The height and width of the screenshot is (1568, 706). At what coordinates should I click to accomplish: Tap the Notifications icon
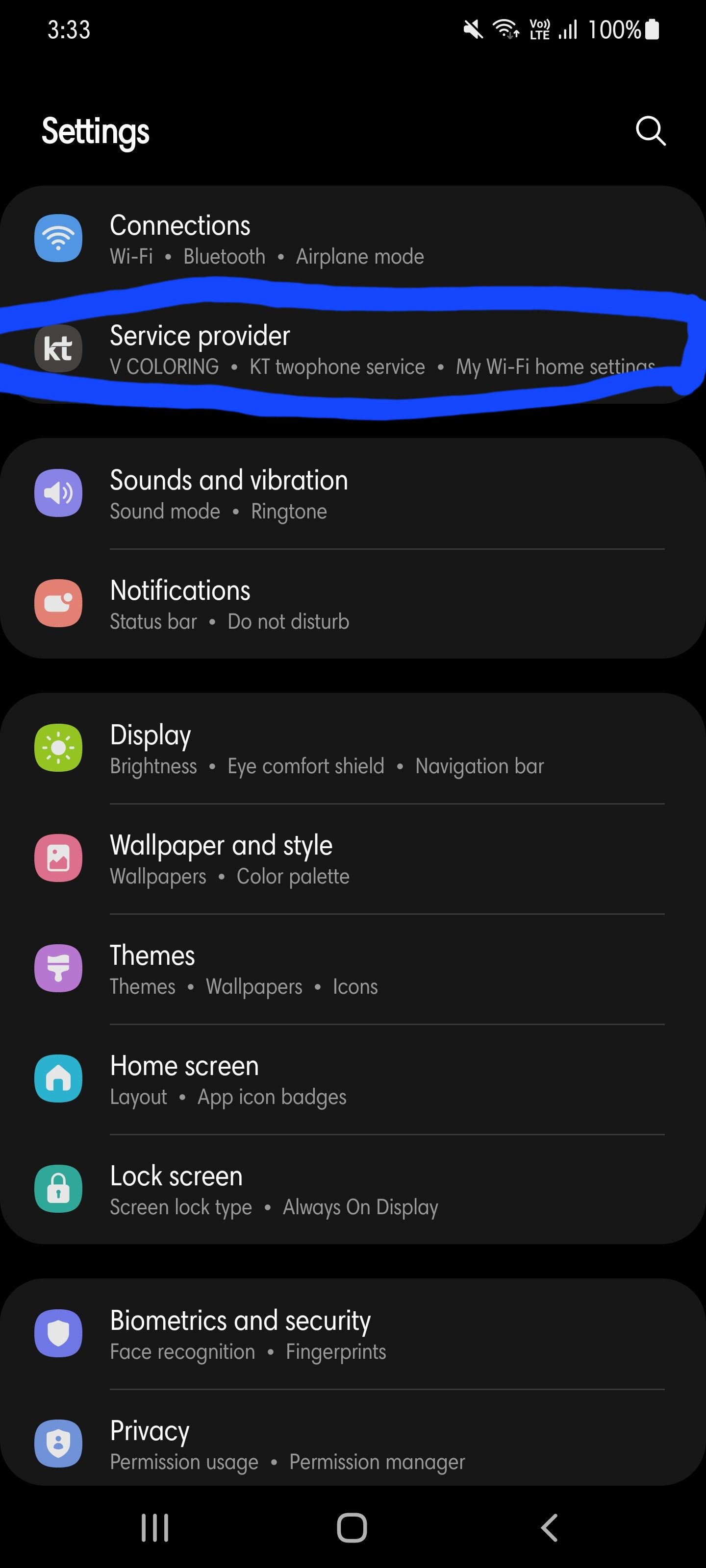[58, 603]
